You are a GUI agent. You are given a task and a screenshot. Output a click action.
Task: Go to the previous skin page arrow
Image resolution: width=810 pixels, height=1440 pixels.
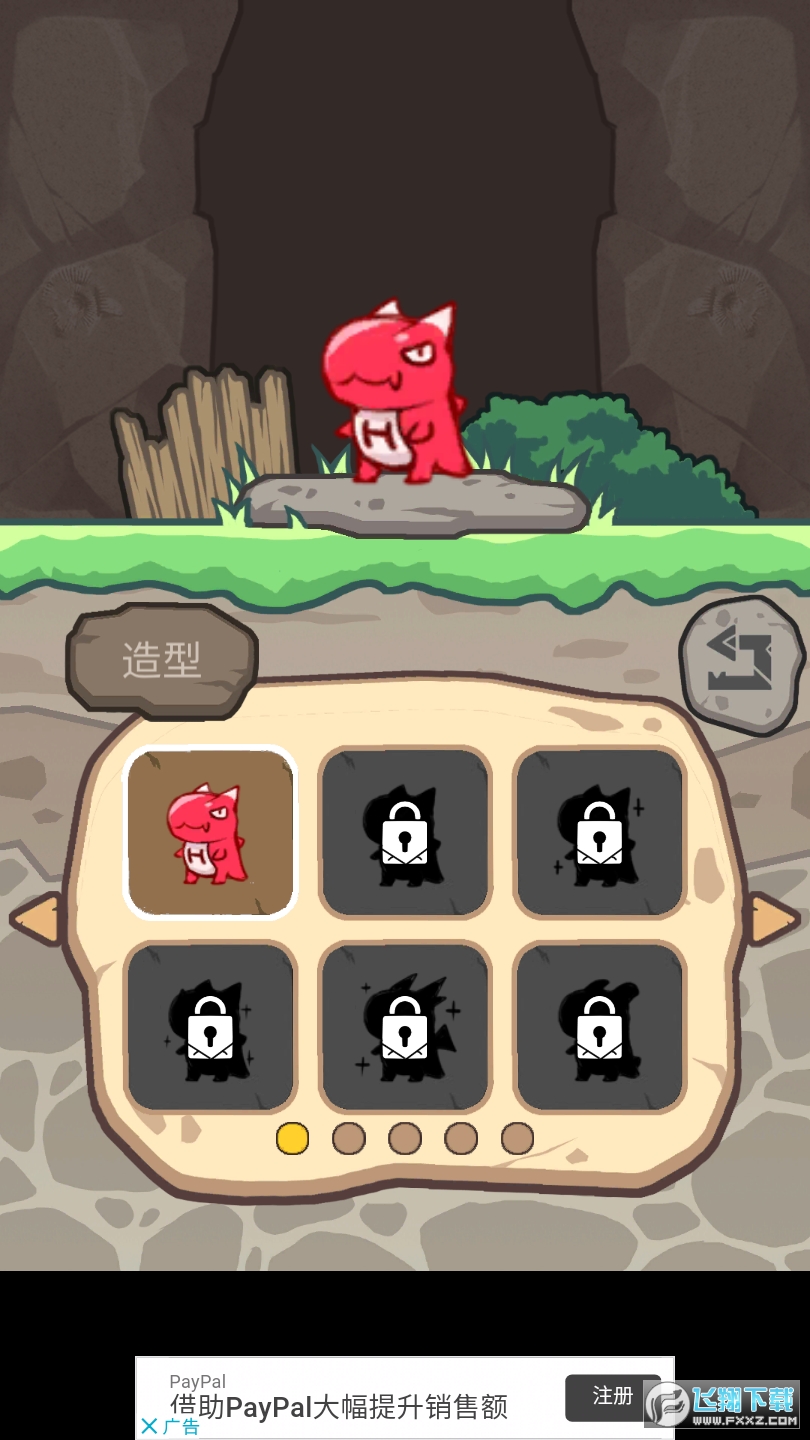(36, 918)
